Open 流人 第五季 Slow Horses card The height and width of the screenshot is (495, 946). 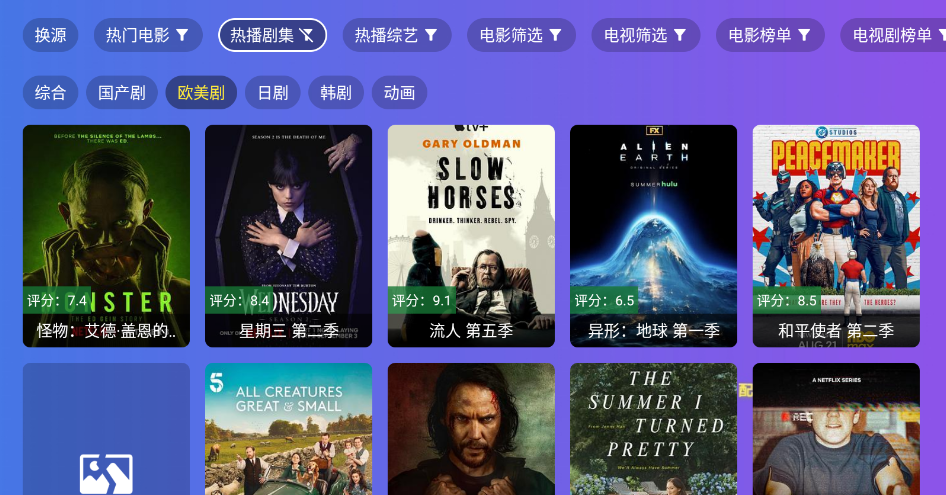pyautogui.click(x=471, y=235)
